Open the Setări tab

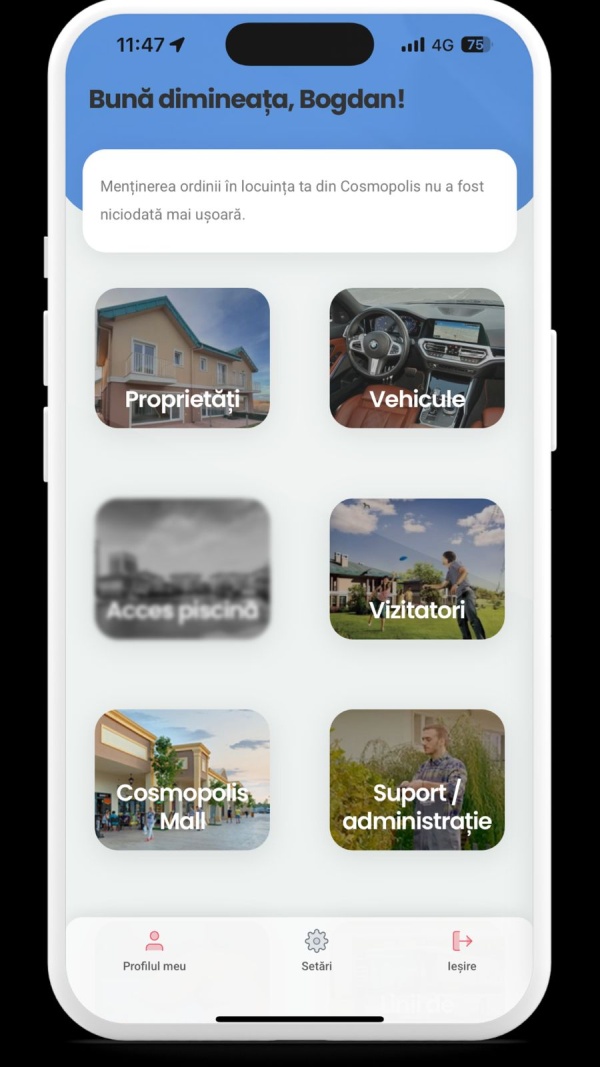pyautogui.click(x=316, y=951)
